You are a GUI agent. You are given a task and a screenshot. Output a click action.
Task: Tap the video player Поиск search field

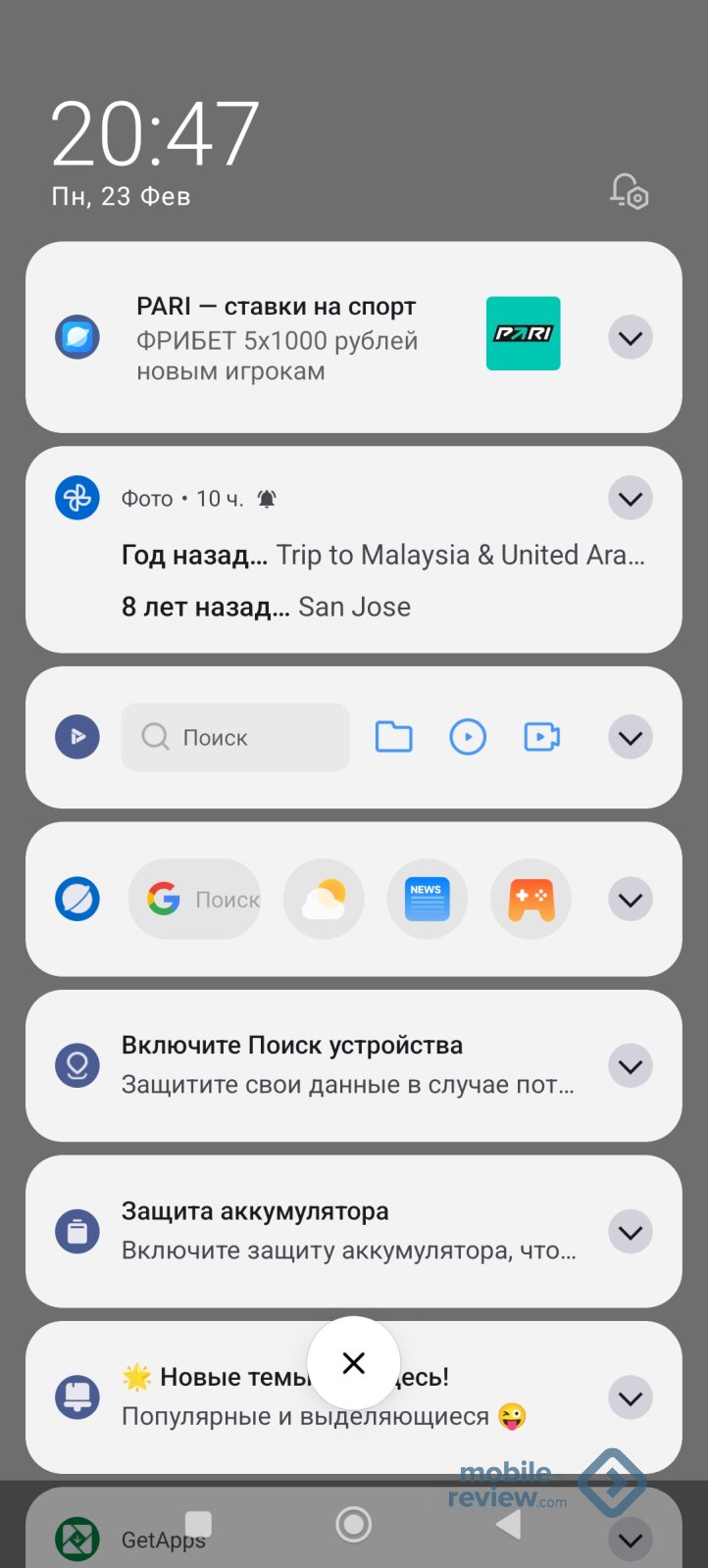click(x=235, y=737)
